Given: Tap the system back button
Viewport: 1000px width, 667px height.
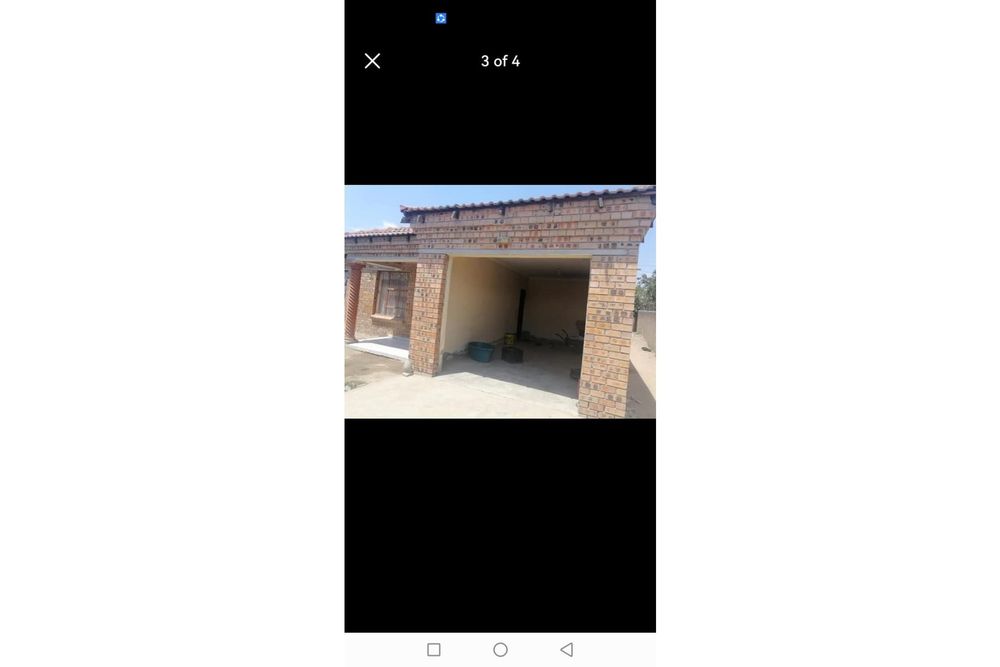Looking at the screenshot, I should (x=566, y=650).
